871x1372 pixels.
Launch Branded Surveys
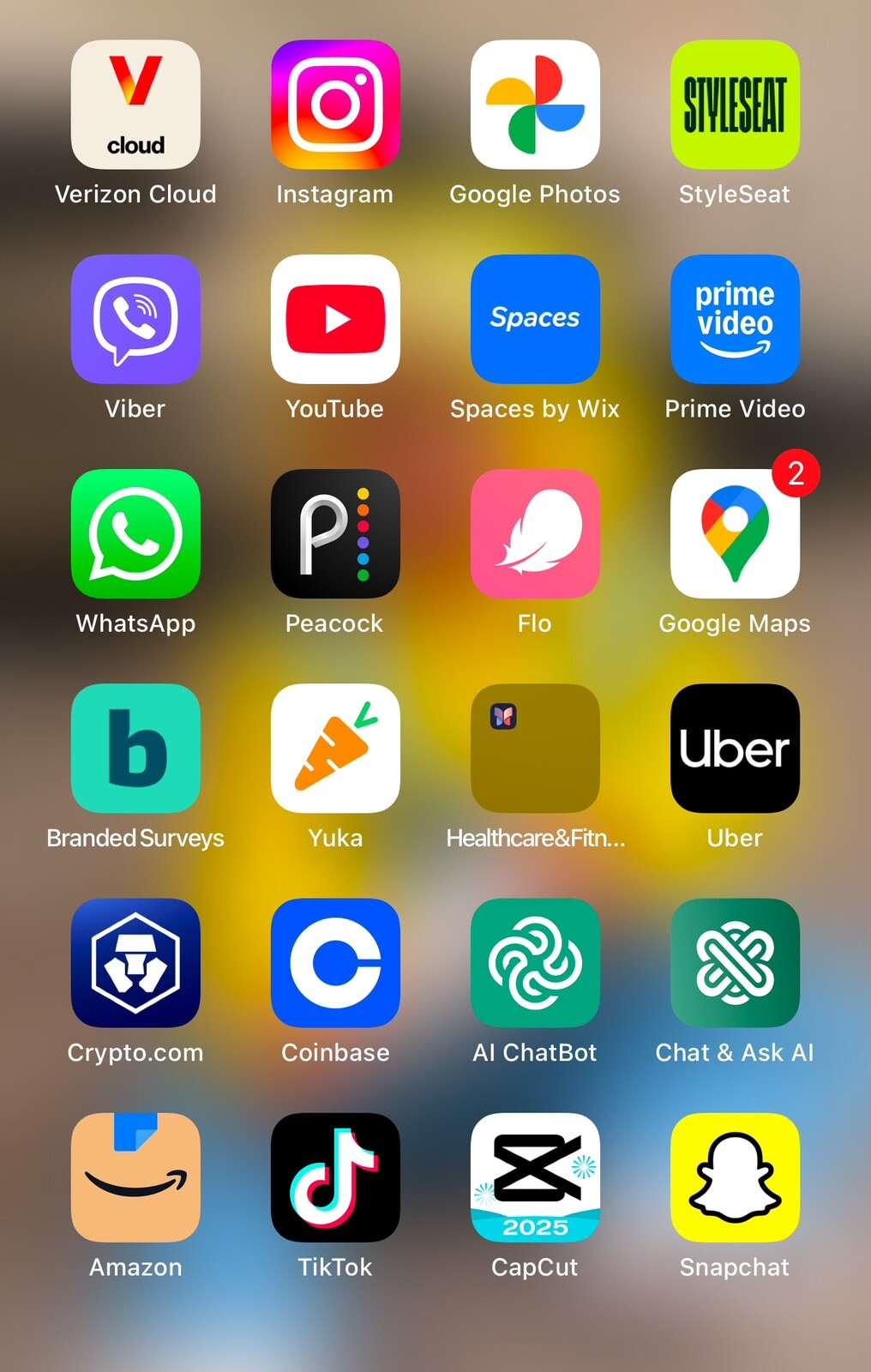pyautogui.click(x=135, y=748)
